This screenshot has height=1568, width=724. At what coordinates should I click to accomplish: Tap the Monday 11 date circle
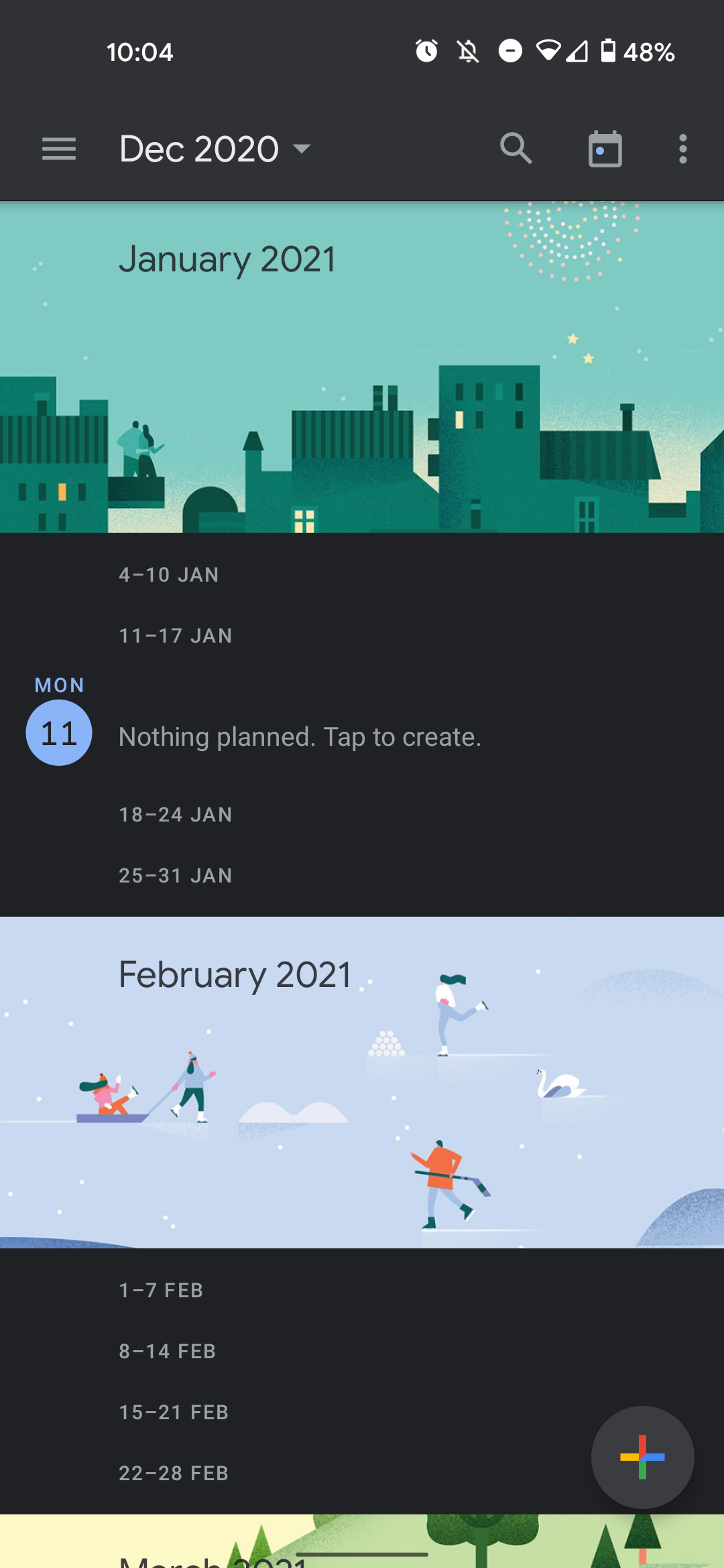click(x=59, y=733)
